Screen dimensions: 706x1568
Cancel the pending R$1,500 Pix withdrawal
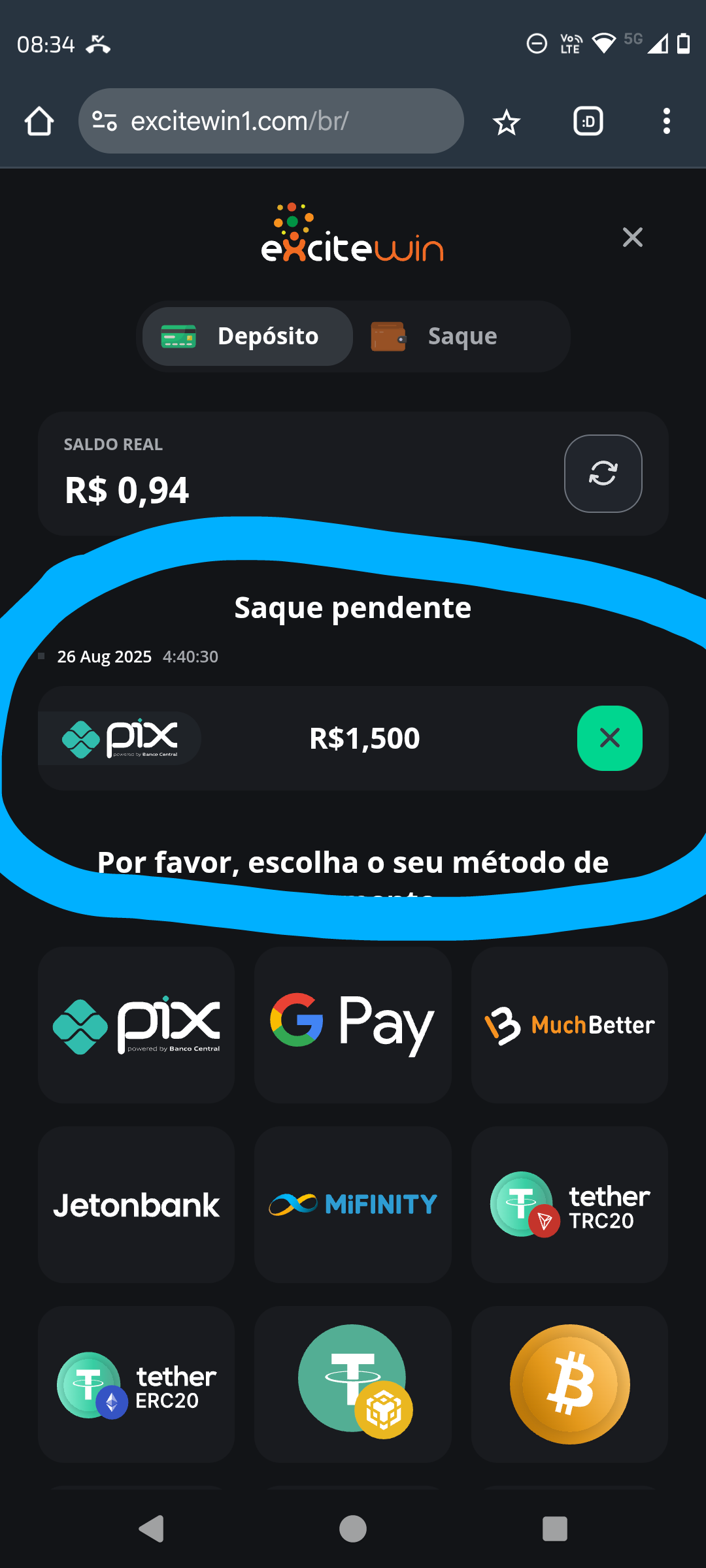tap(609, 738)
